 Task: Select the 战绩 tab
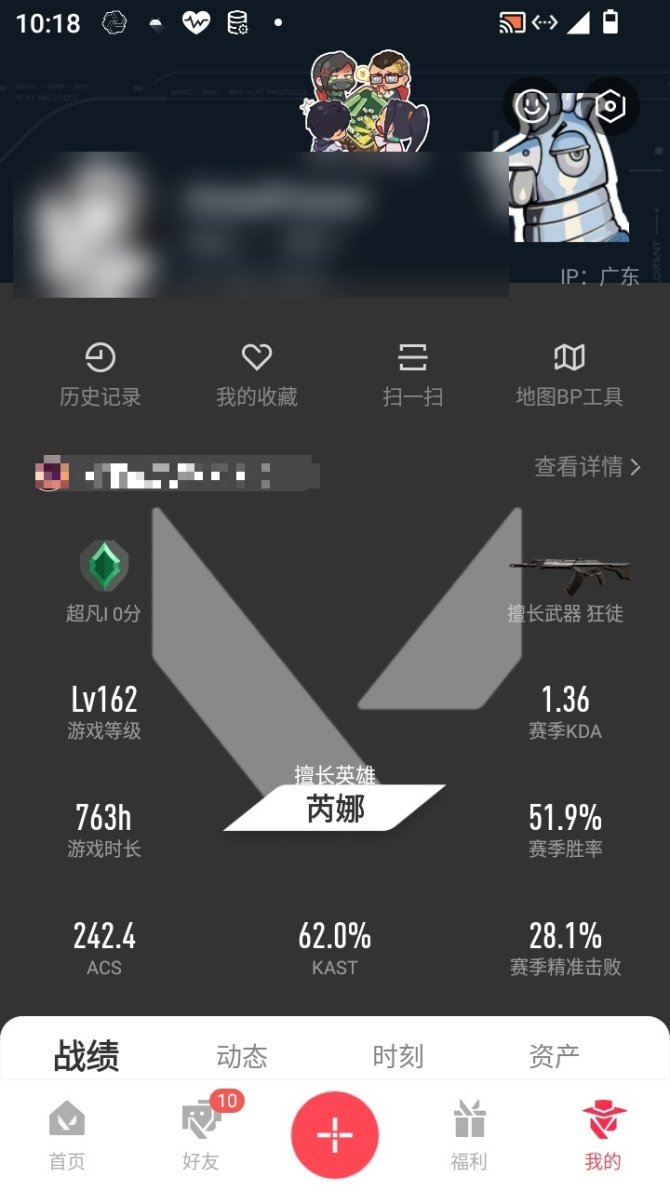point(86,1055)
